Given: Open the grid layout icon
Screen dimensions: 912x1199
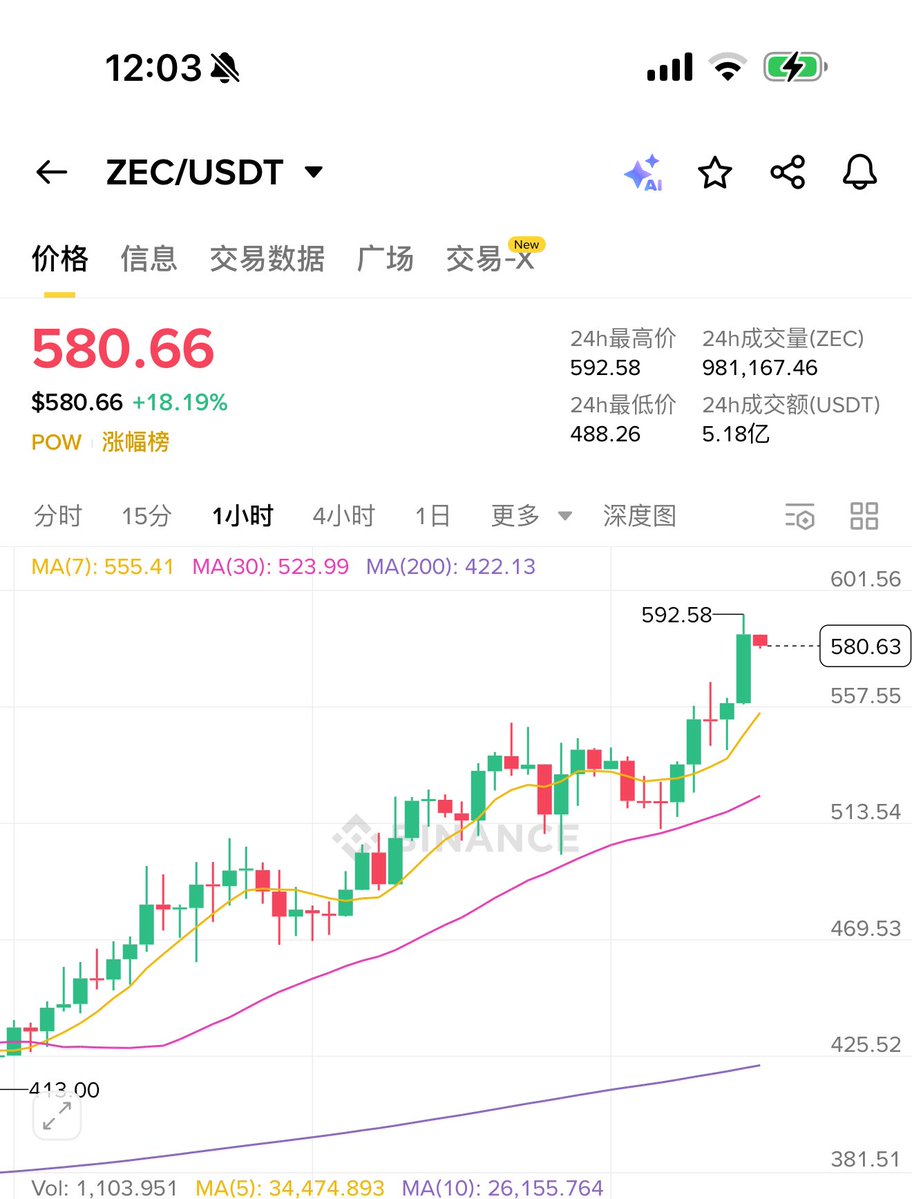Looking at the screenshot, I should 864,516.
